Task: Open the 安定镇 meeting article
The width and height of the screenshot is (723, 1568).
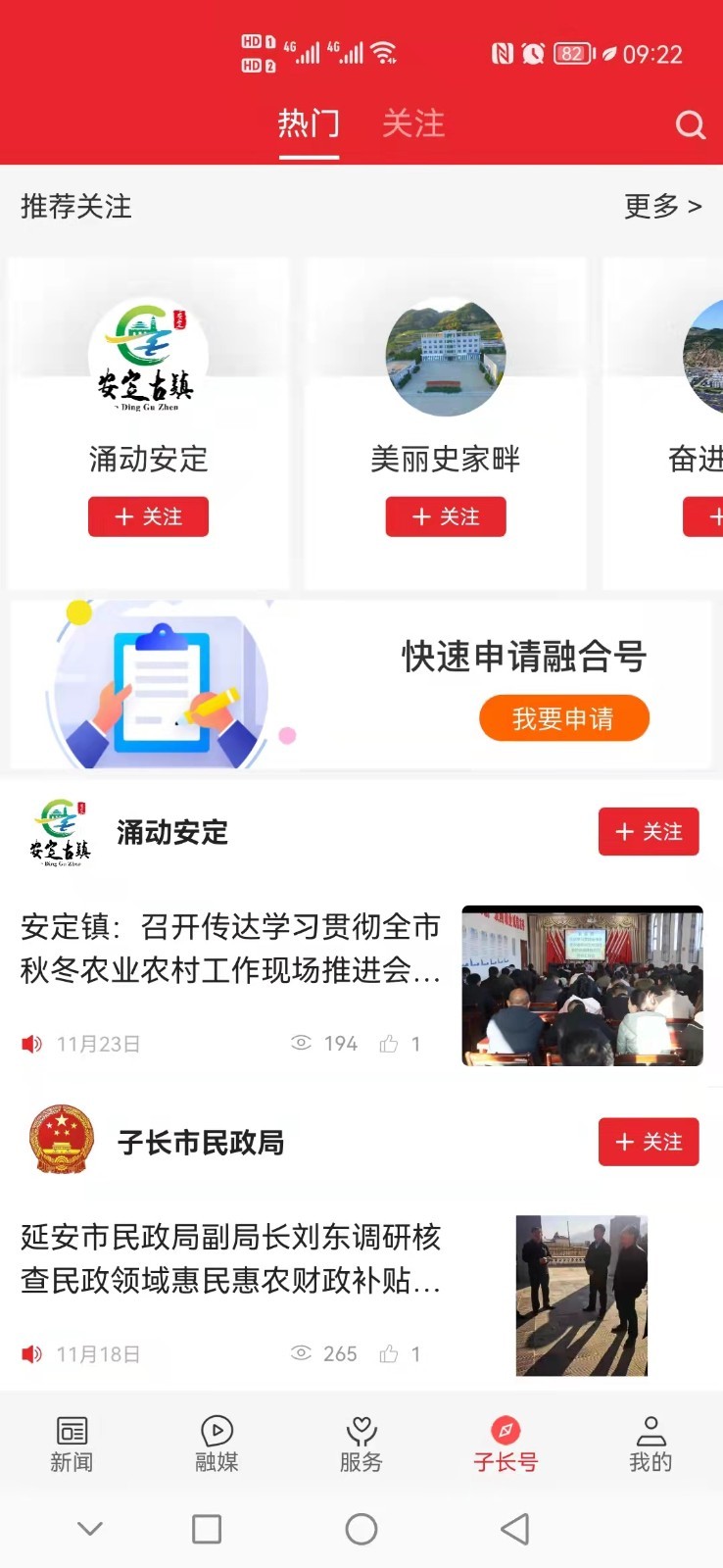Action: 230,948
